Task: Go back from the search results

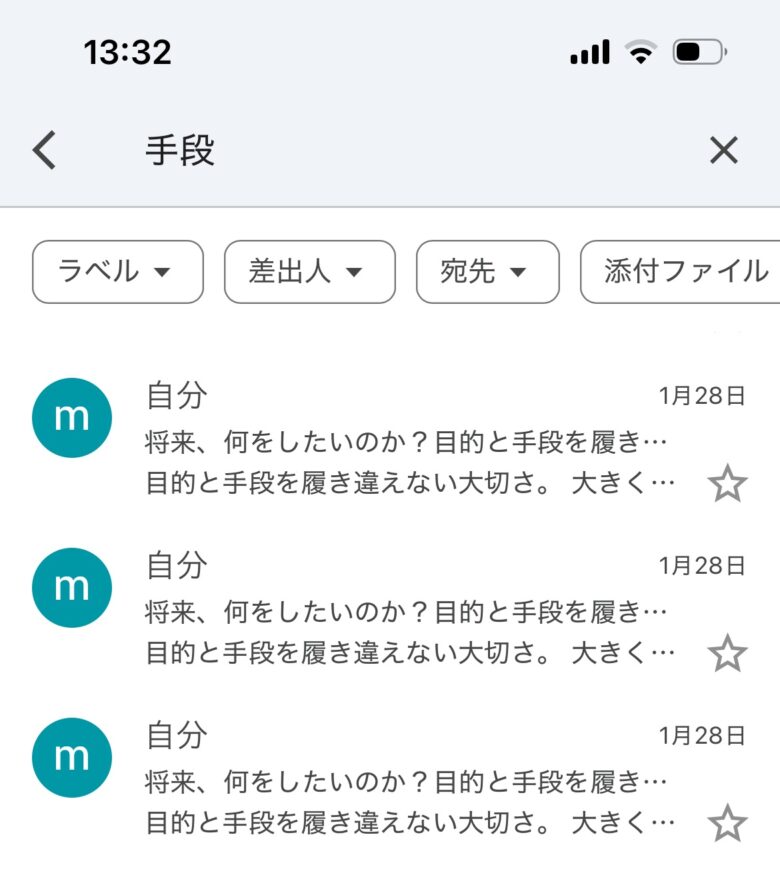Action: (x=44, y=151)
